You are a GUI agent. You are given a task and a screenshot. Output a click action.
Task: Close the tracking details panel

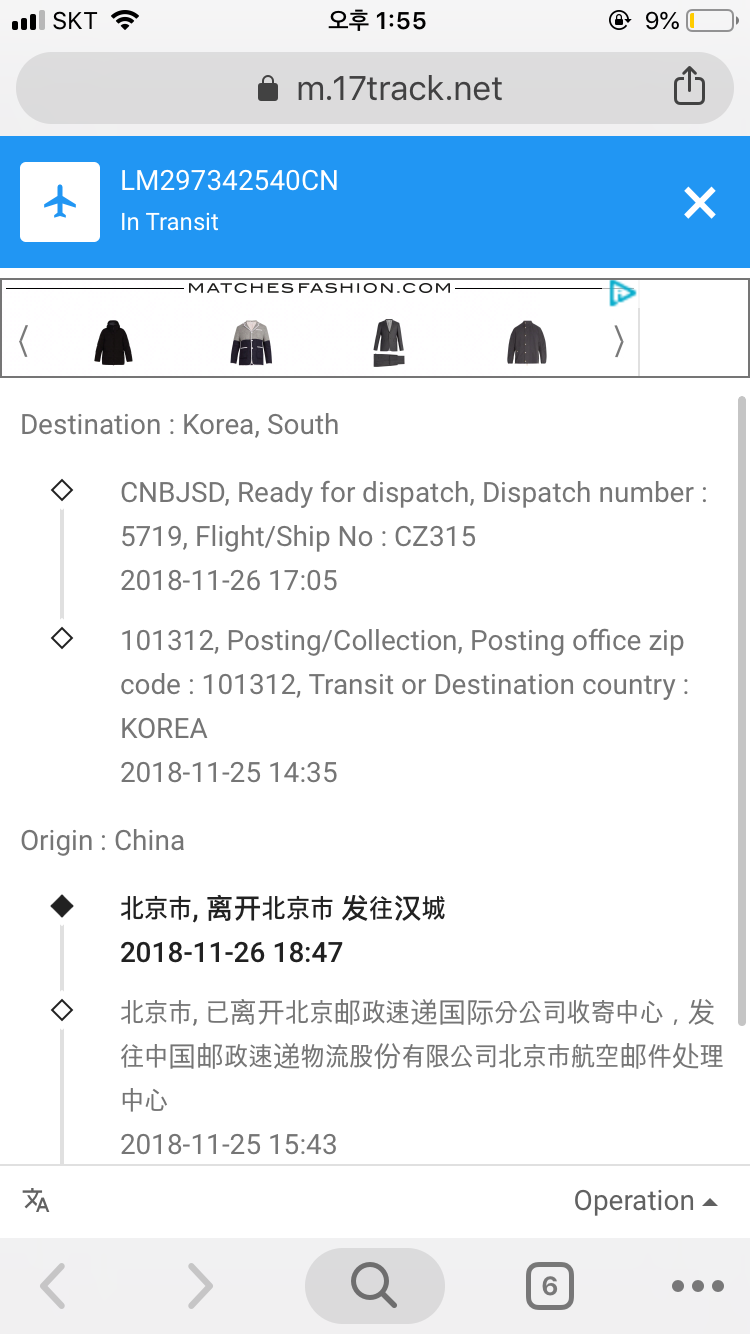pyautogui.click(x=699, y=203)
